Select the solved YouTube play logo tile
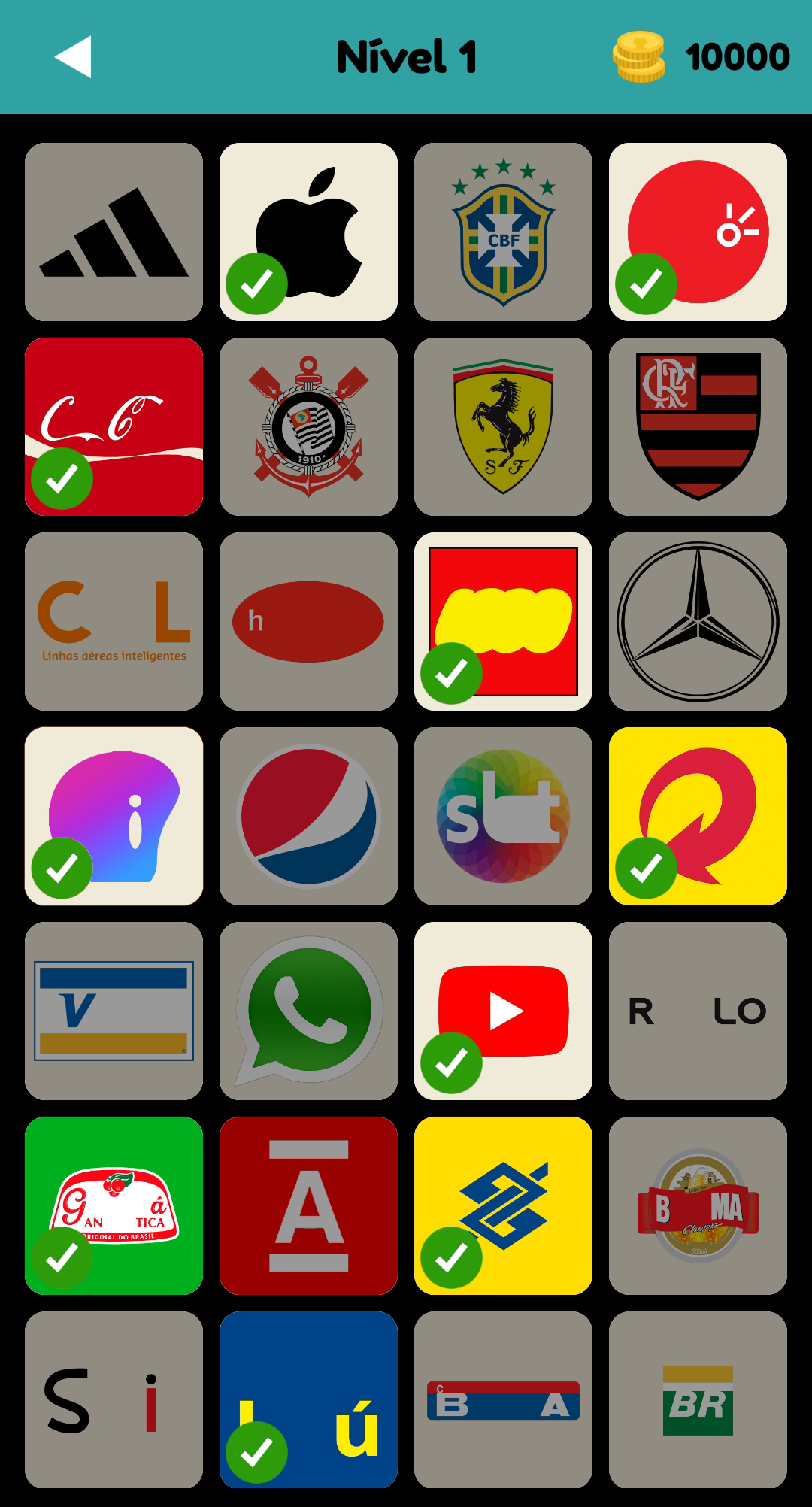The width and height of the screenshot is (812, 1507). click(x=503, y=1011)
